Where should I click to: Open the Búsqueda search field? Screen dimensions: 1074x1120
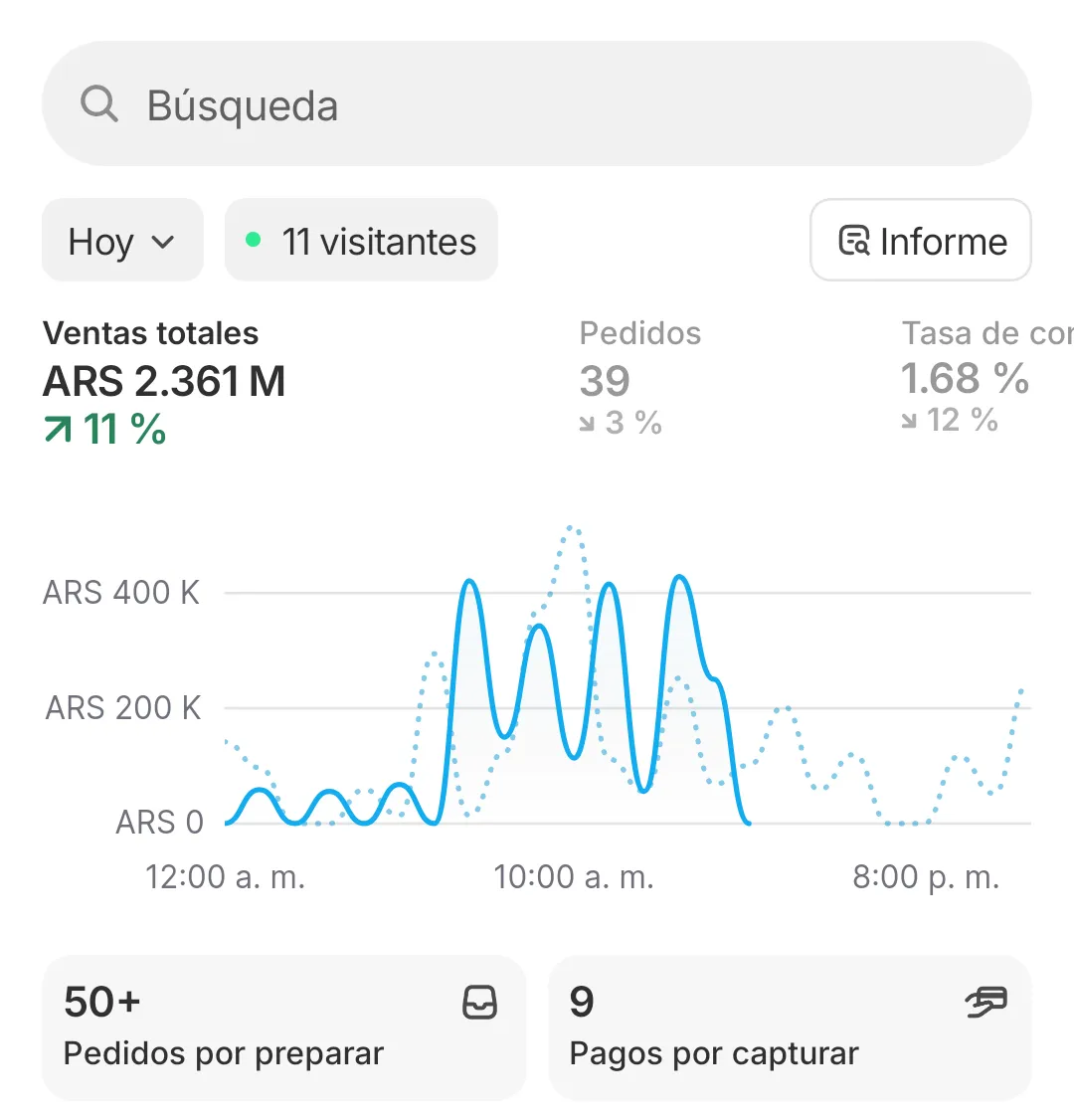pyautogui.click(x=536, y=104)
